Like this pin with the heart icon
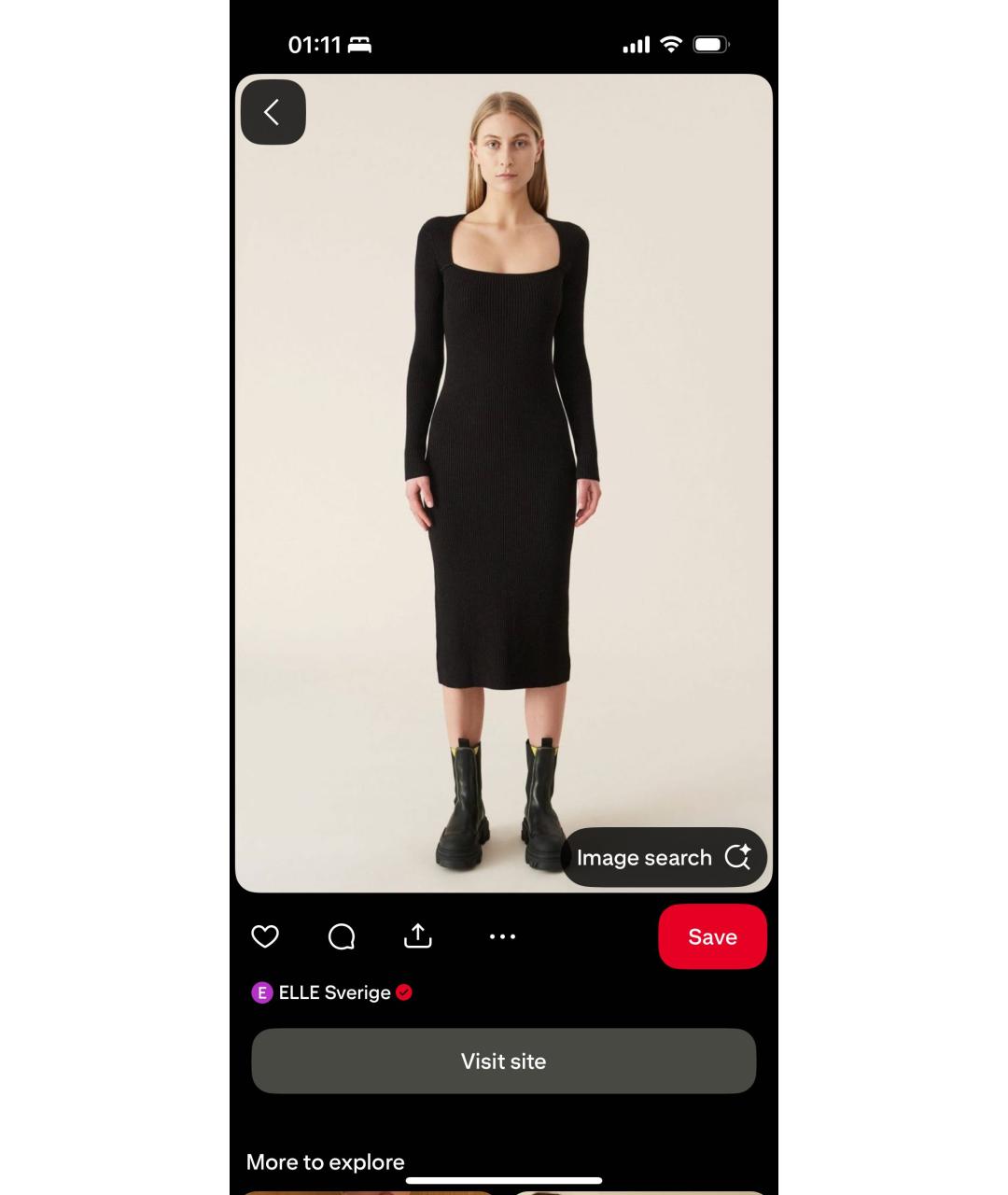This screenshot has width=1008, height=1195. tap(265, 936)
